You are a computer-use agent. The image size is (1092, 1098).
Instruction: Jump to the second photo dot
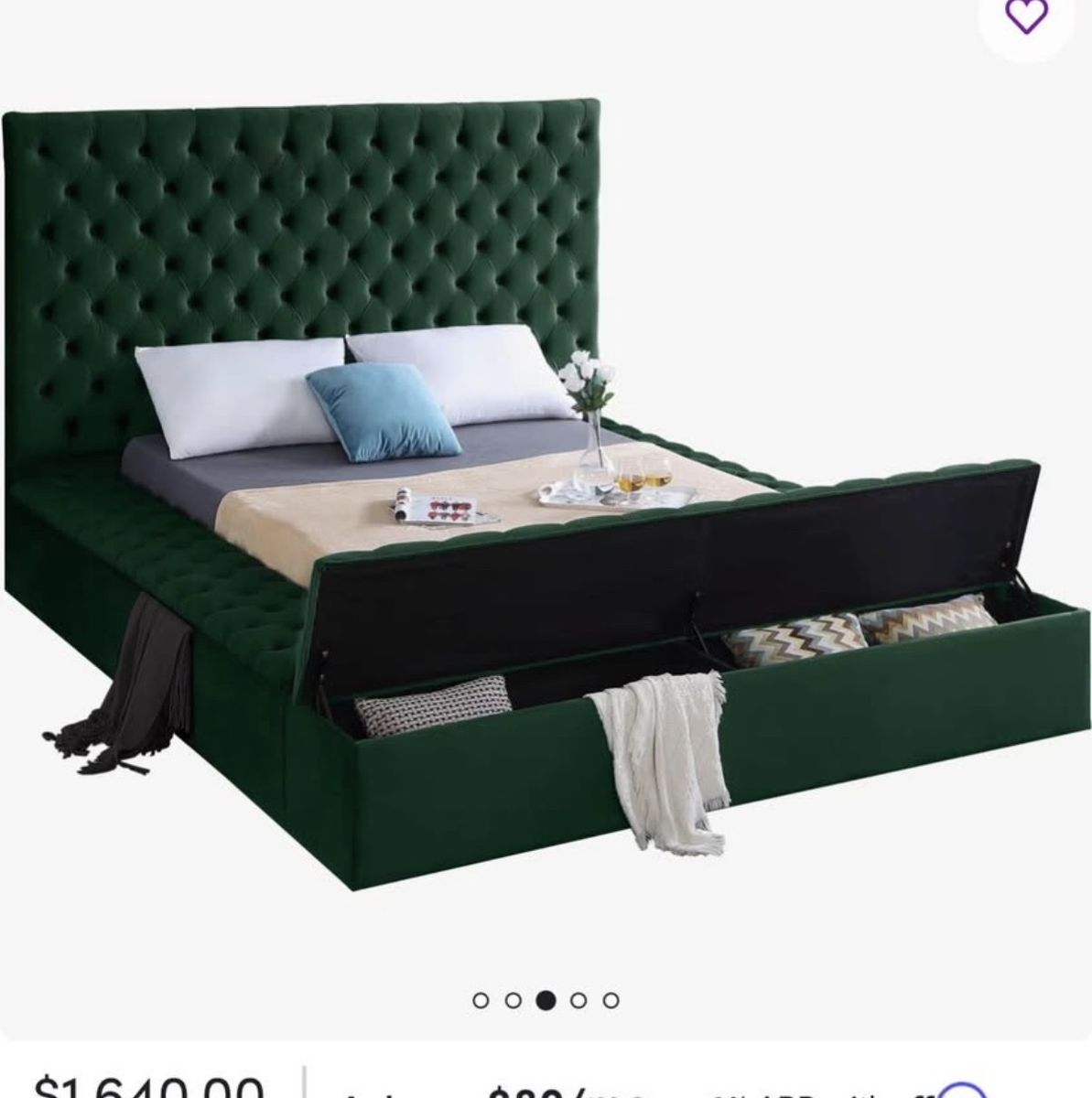[513, 1000]
